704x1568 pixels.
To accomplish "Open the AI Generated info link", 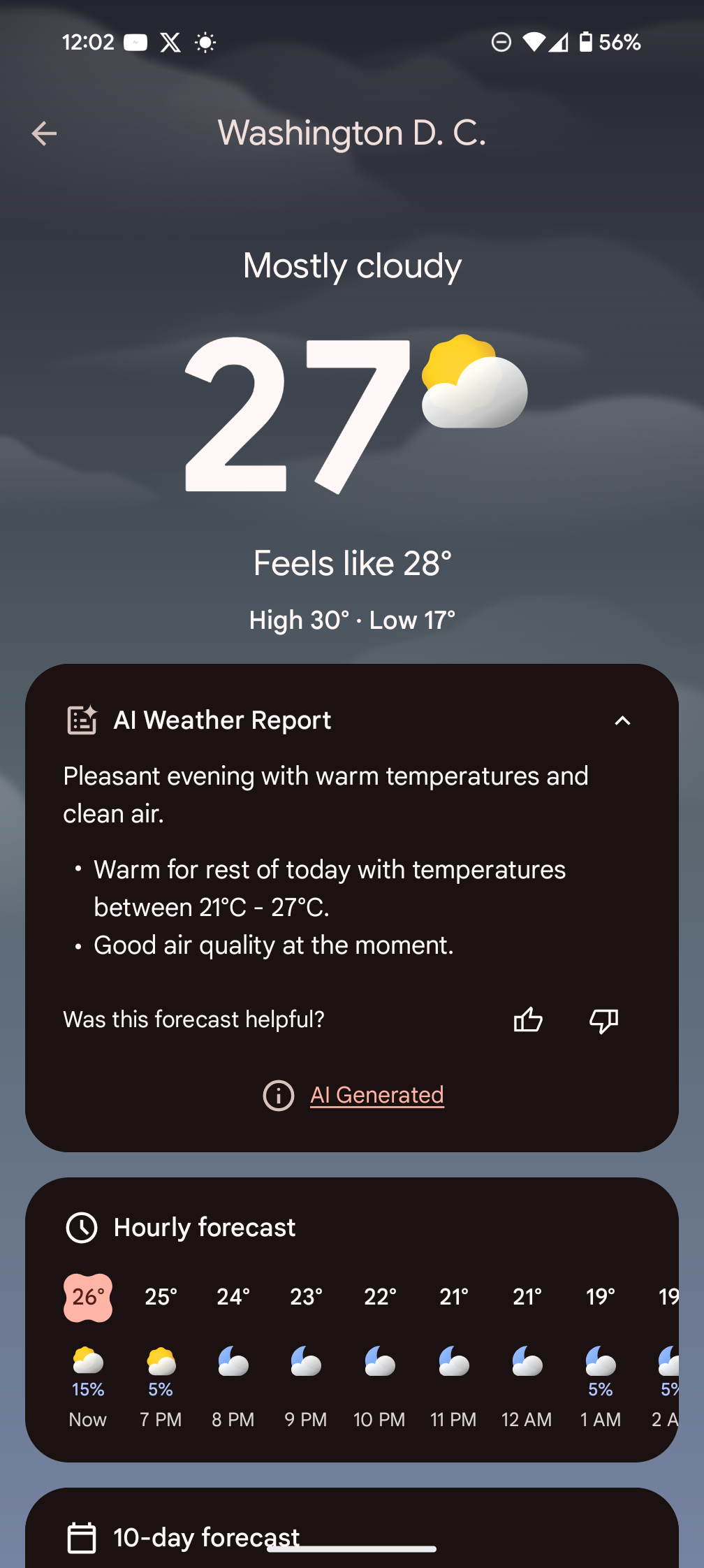I will [x=377, y=1095].
